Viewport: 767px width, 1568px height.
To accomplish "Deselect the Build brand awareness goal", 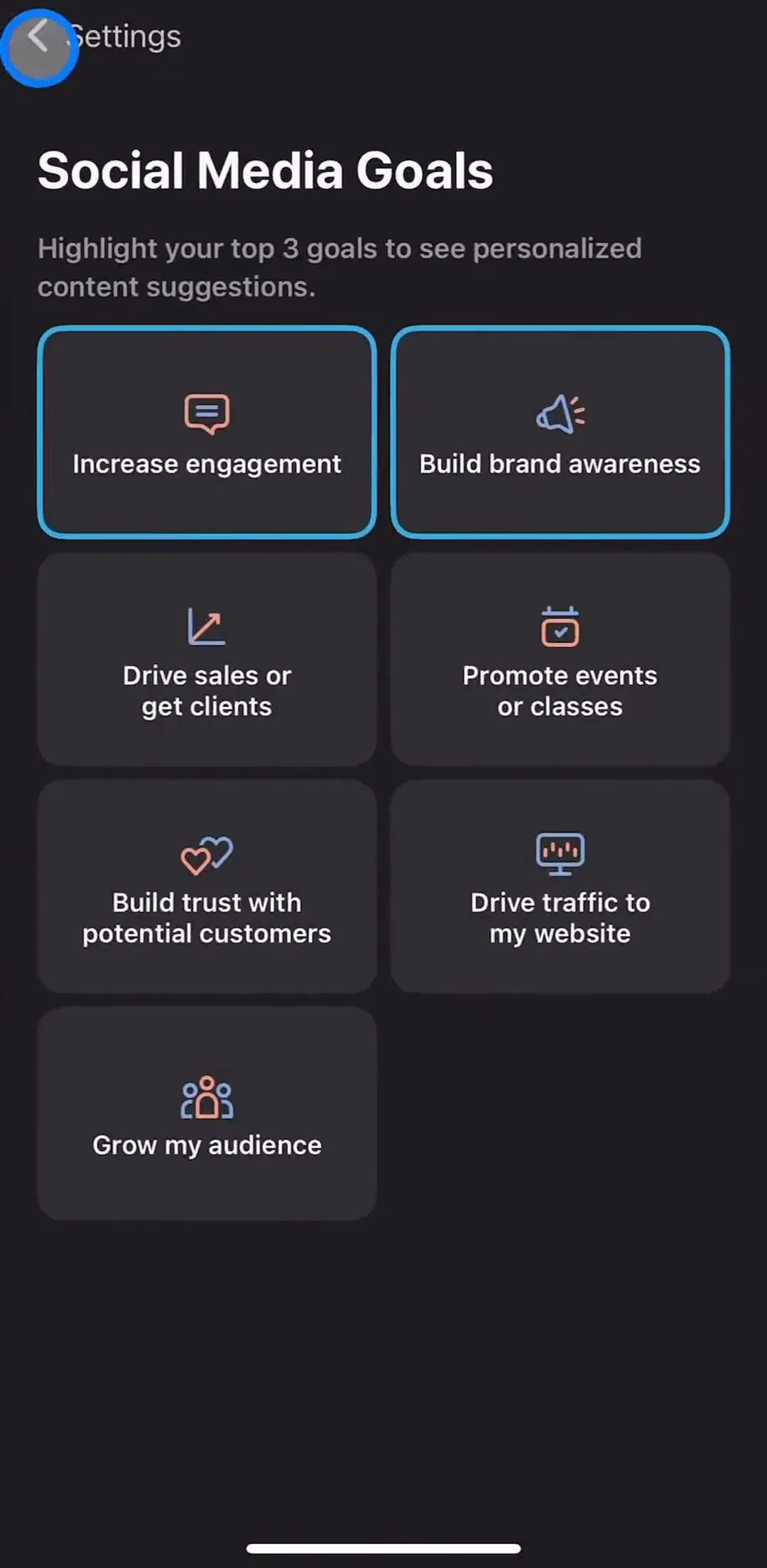I will click(560, 432).
